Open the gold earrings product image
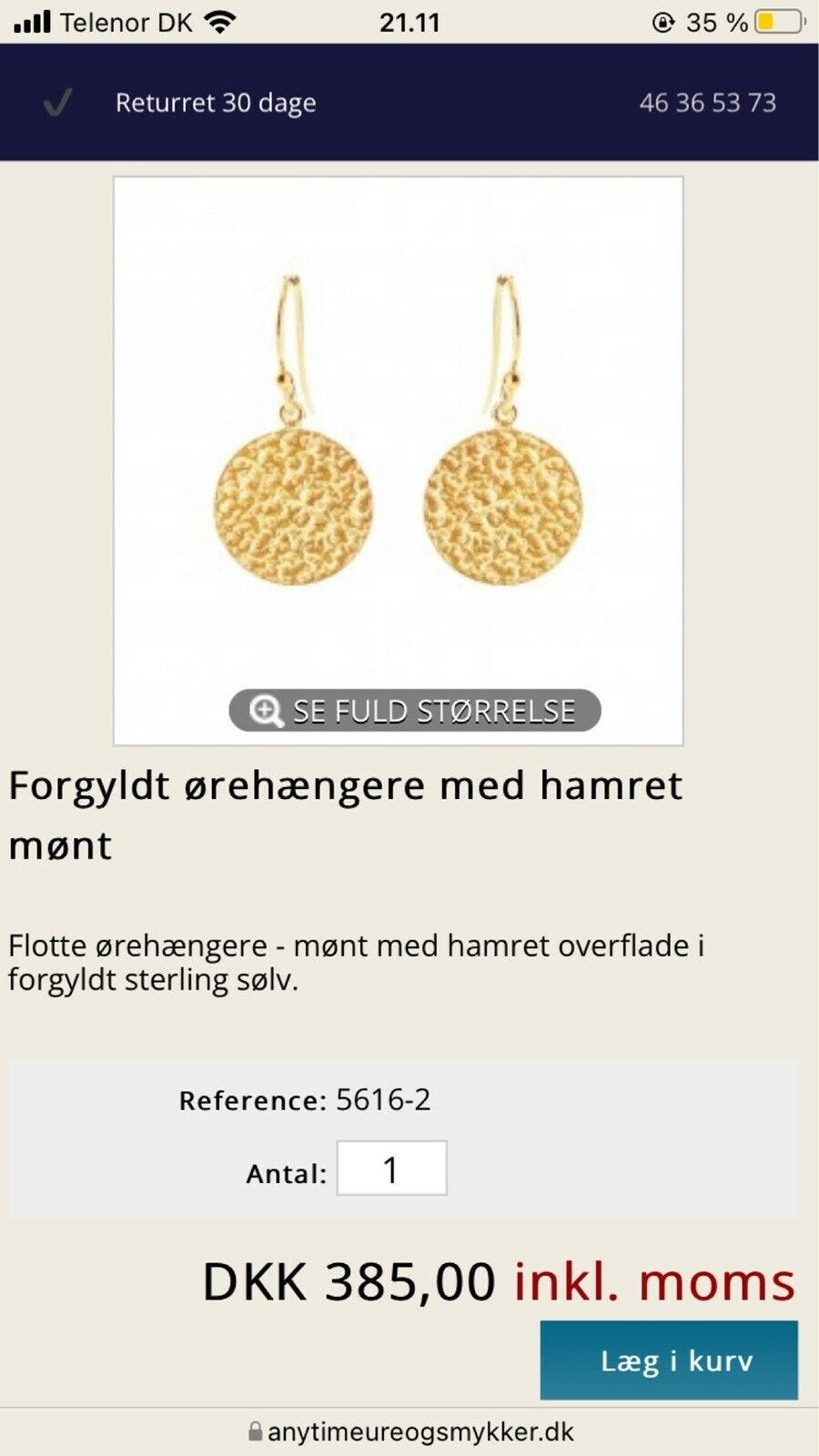The image size is (819, 1456). point(398,460)
